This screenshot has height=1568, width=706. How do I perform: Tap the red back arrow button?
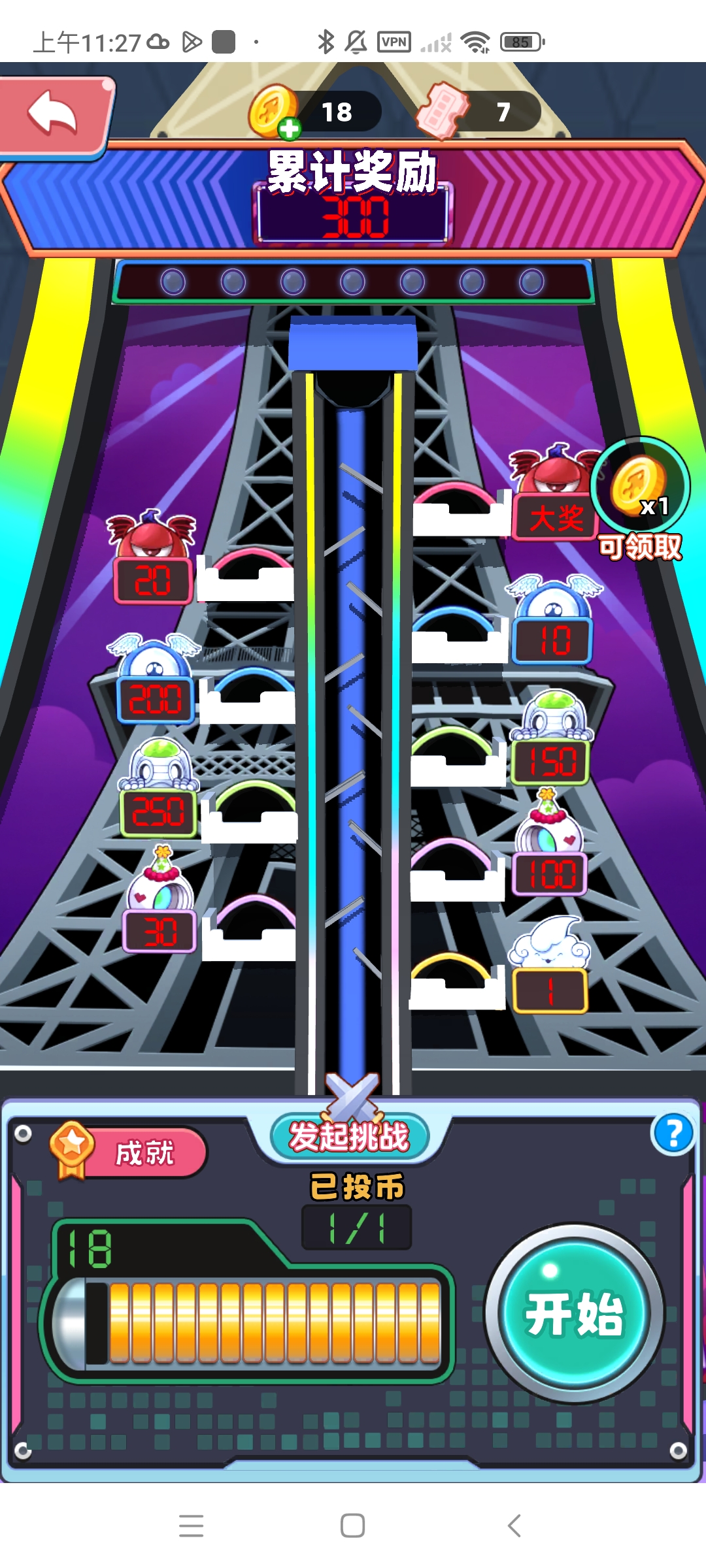[54, 115]
